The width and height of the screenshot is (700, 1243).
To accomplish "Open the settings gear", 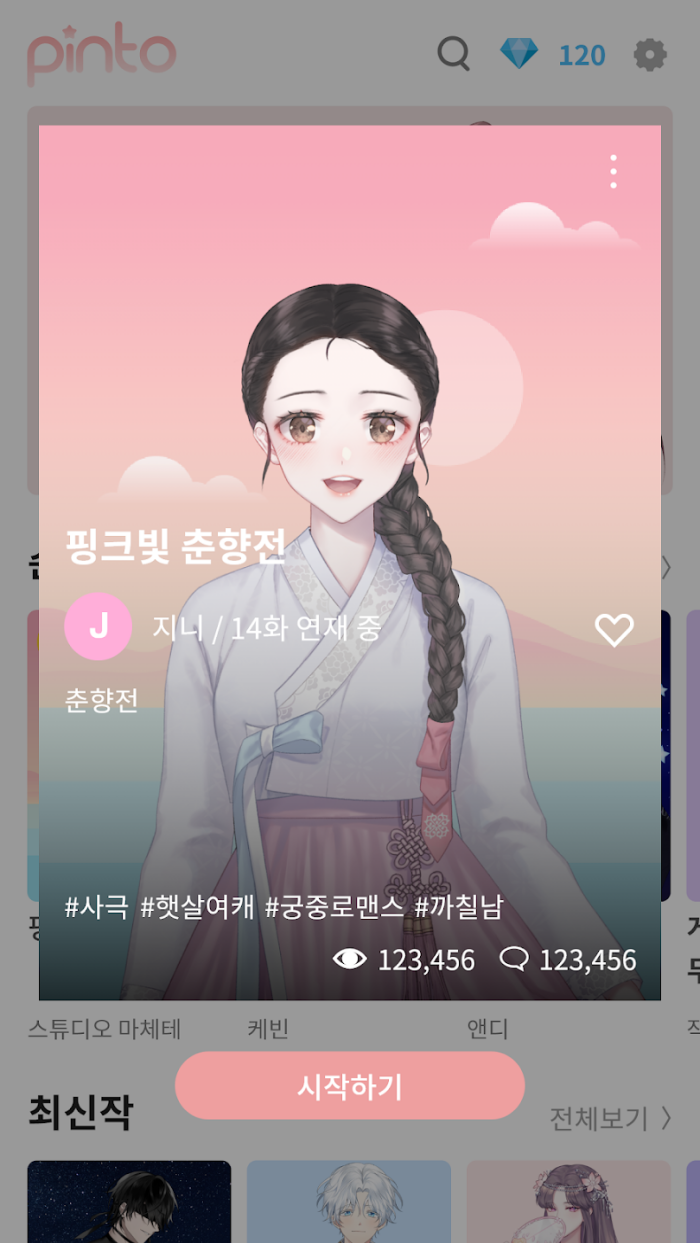I will coord(650,54).
